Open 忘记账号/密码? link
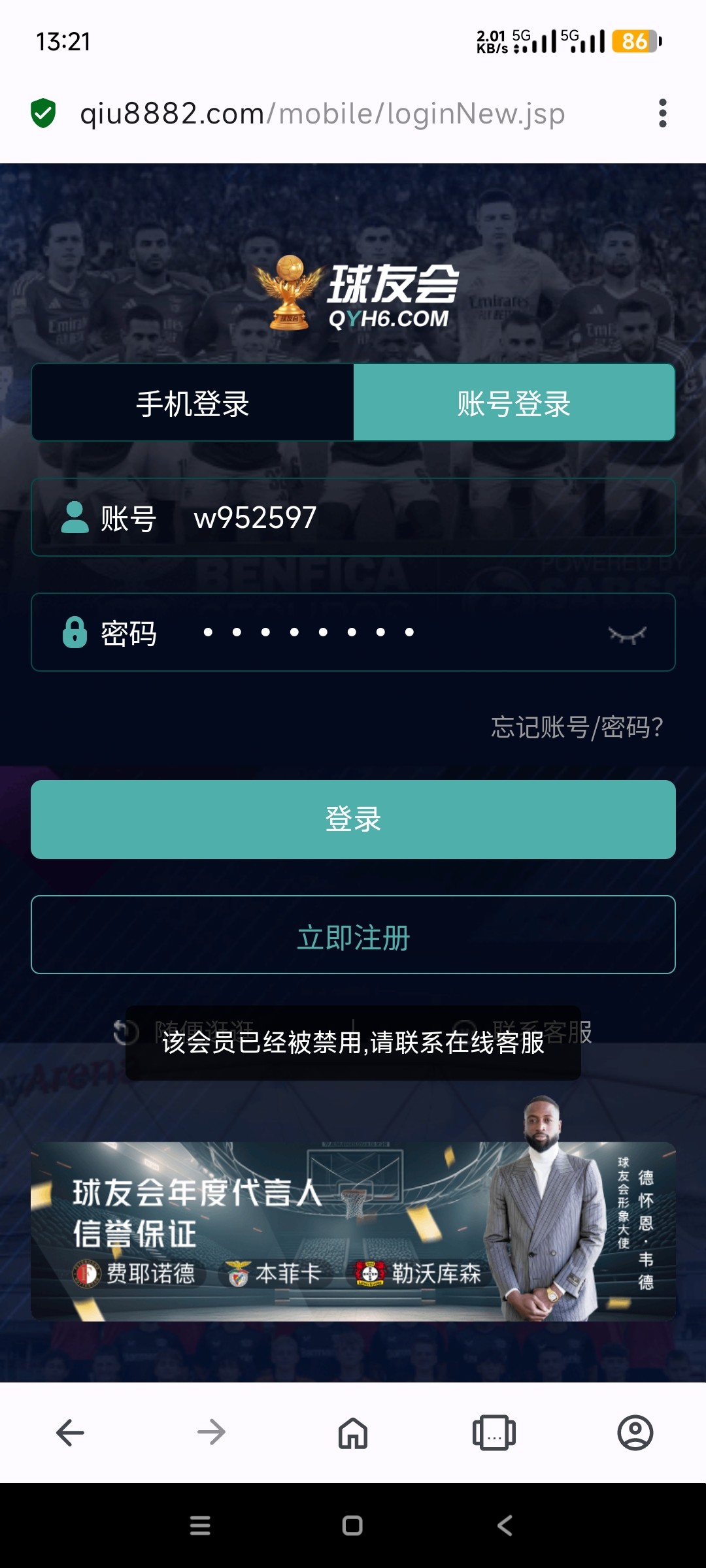The height and width of the screenshot is (1568, 706). coord(577,727)
